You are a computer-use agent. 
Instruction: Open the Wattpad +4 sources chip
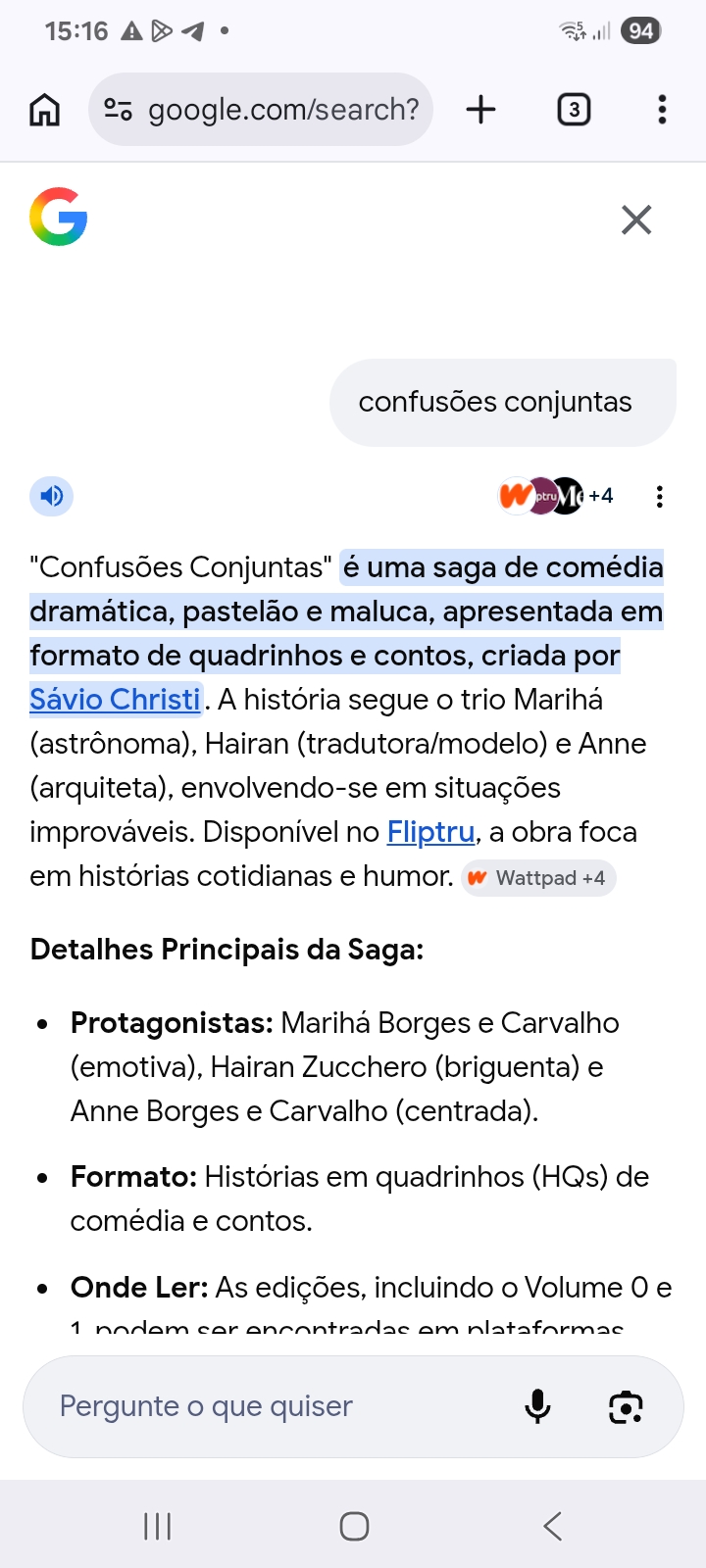coord(538,878)
